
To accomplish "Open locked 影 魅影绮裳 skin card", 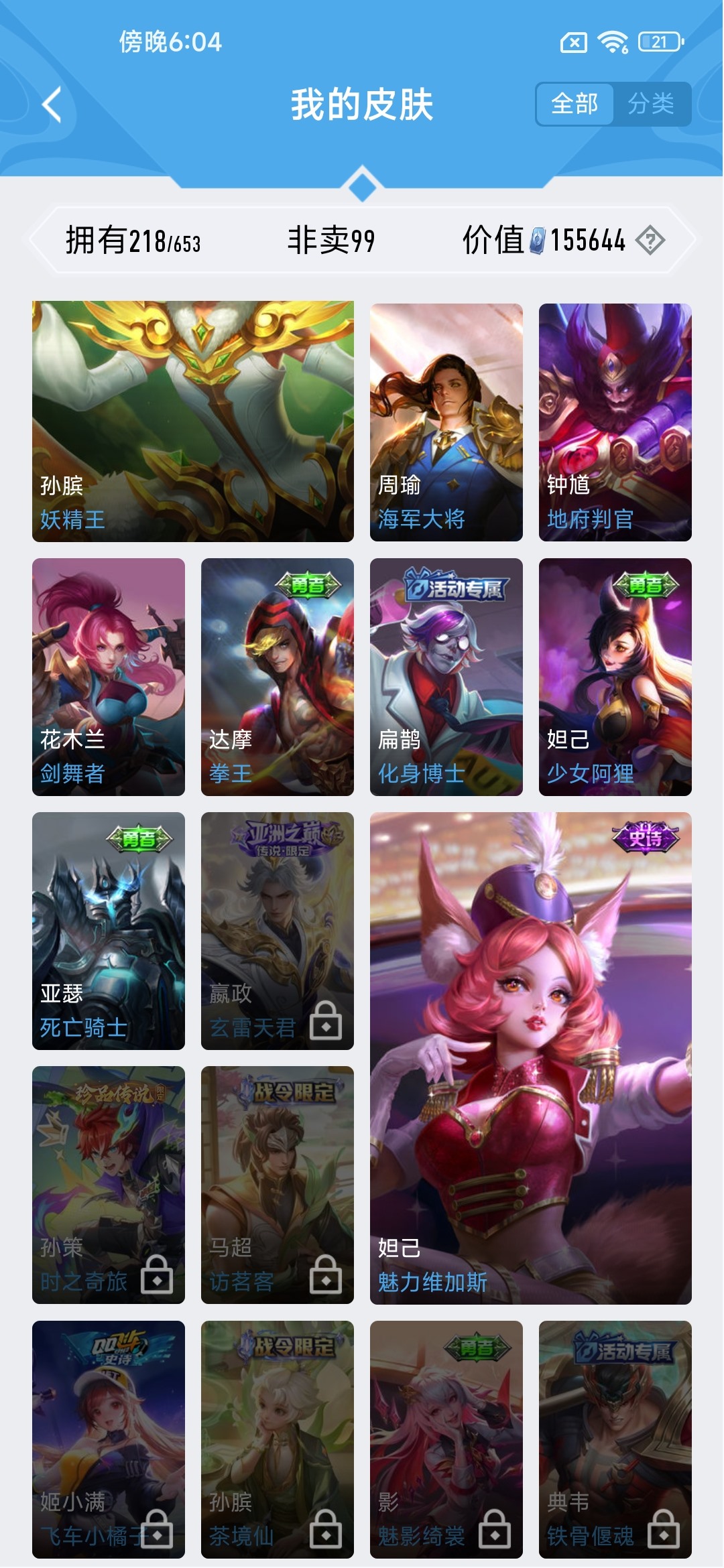I will 446,1439.
